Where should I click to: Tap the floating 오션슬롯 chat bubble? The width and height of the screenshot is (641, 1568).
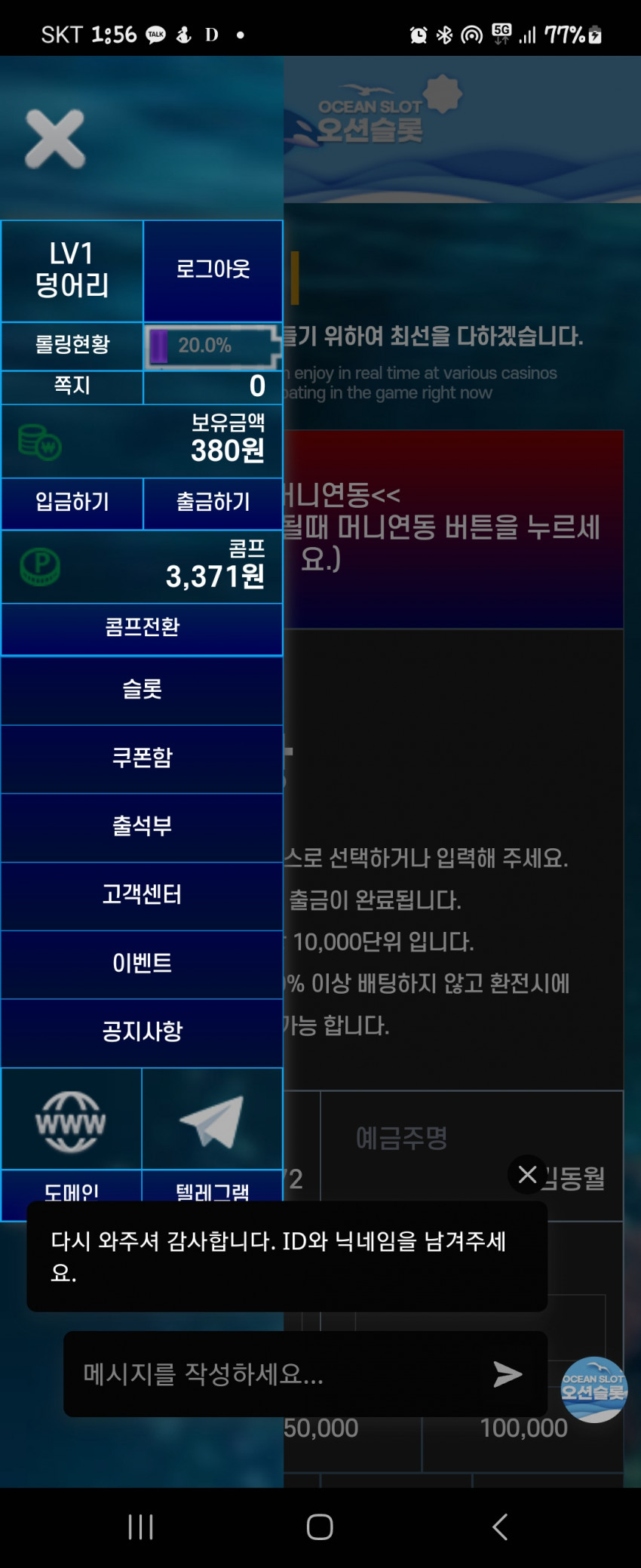594,1389
